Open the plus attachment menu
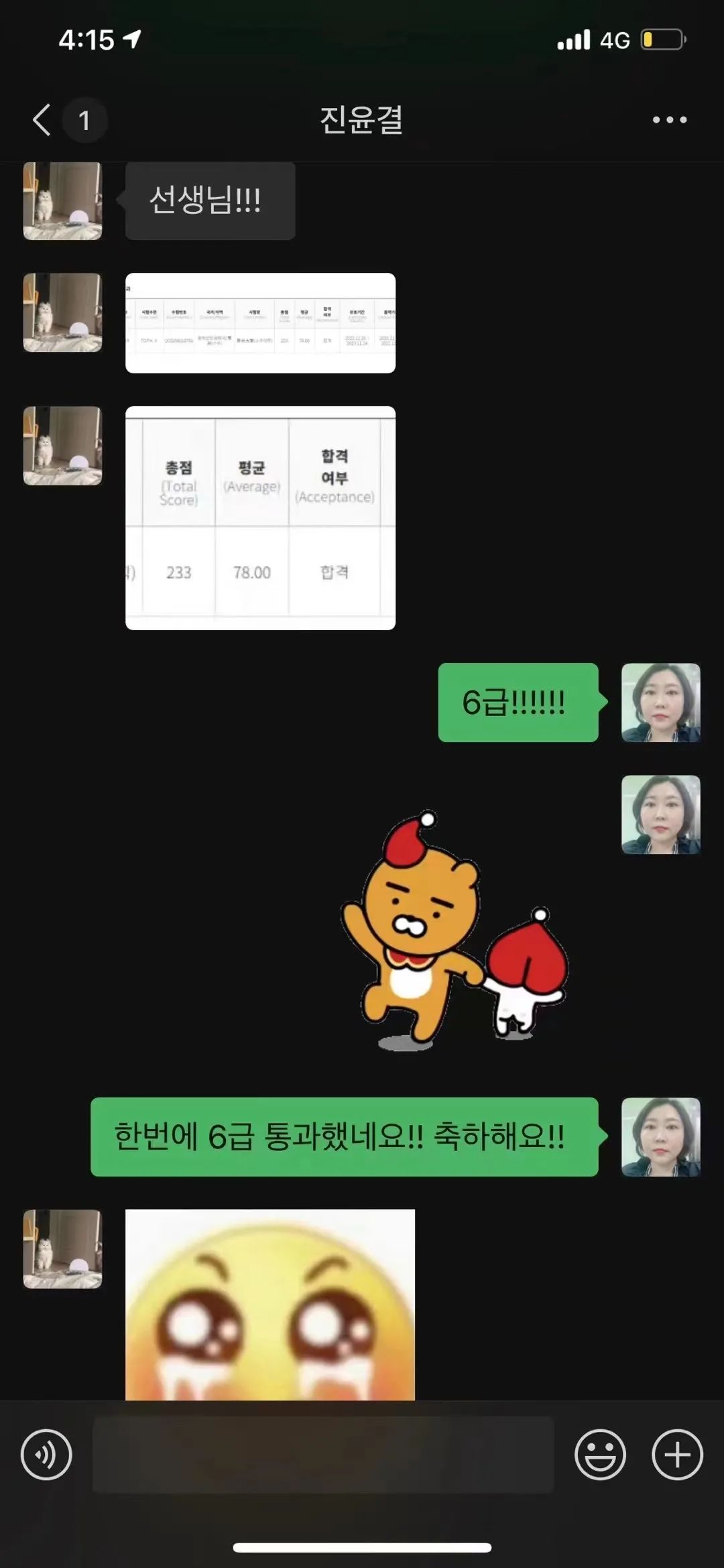Screen dimensions: 724x1568 coord(677,1455)
